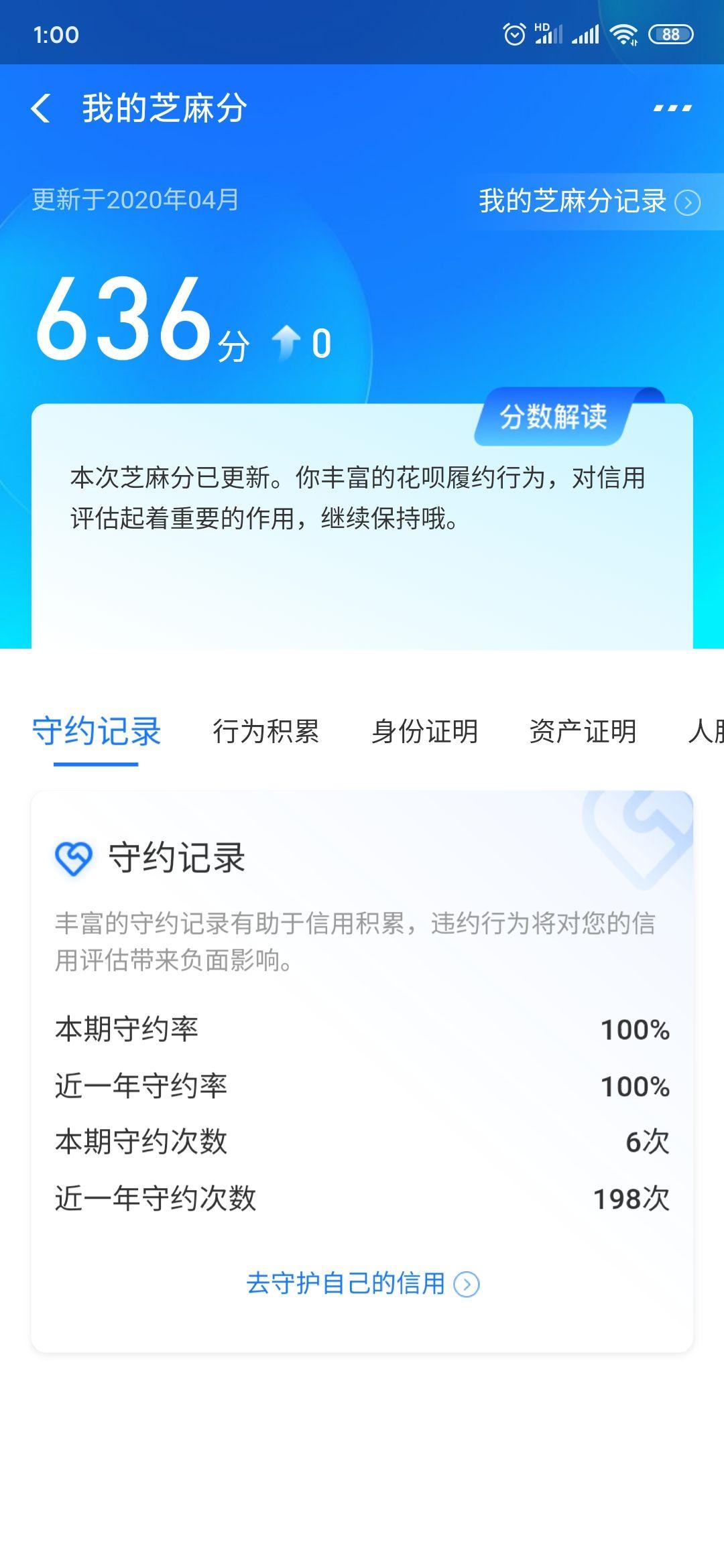
Task: Select the 守约记录 tab
Action: (x=97, y=732)
